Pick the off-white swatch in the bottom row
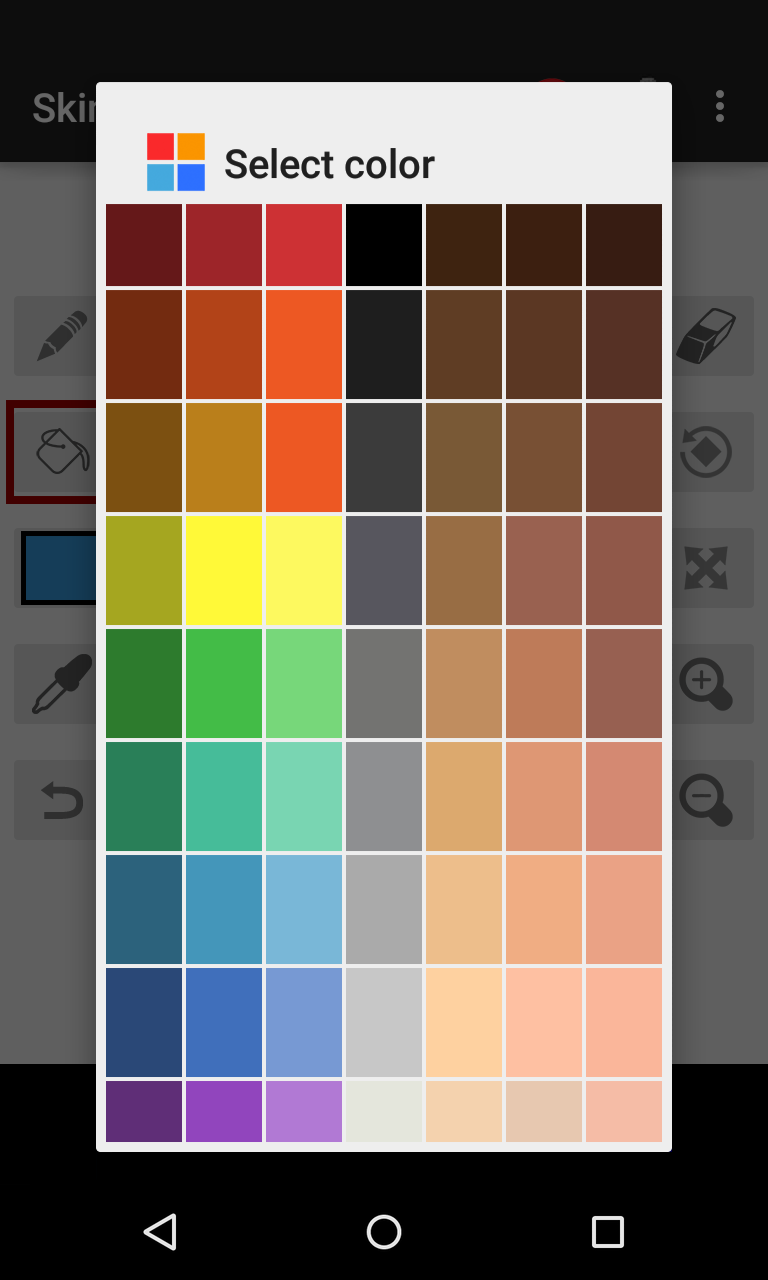The height and width of the screenshot is (1280, 768). pos(384,1111)
